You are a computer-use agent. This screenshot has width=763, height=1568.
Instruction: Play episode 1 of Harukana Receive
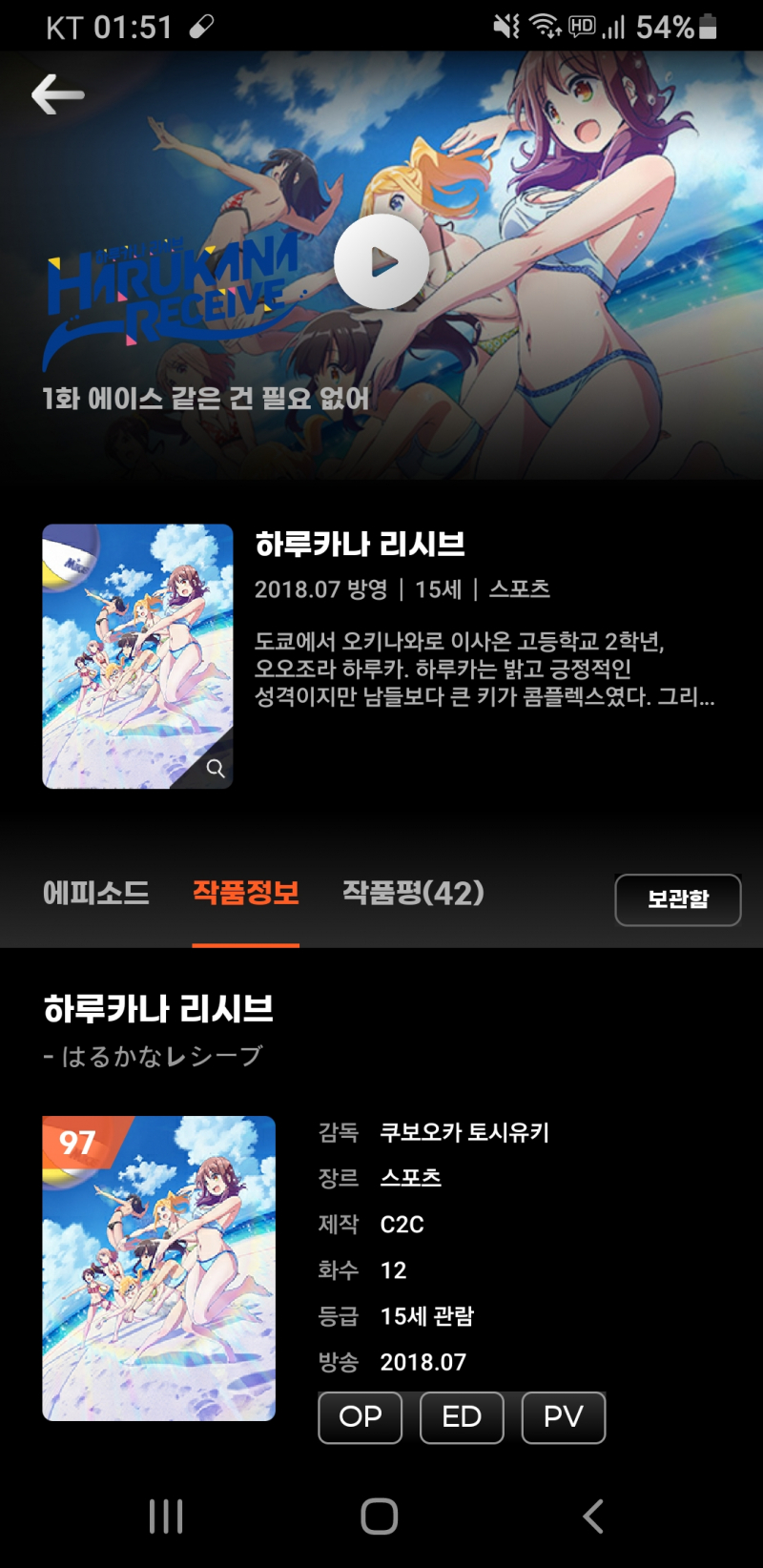pyautogui.click(x=381, y=261)
